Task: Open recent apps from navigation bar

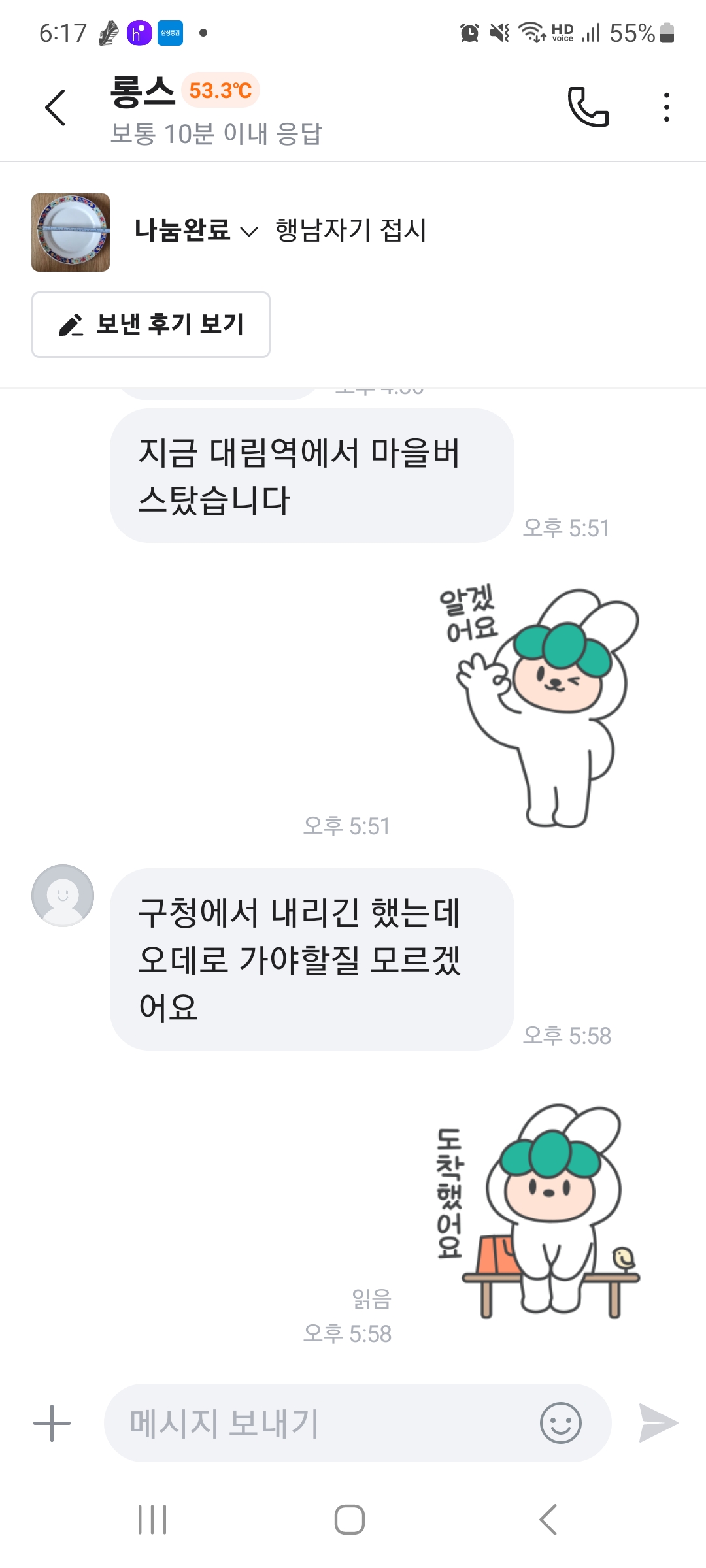Action: (152, 1520)
